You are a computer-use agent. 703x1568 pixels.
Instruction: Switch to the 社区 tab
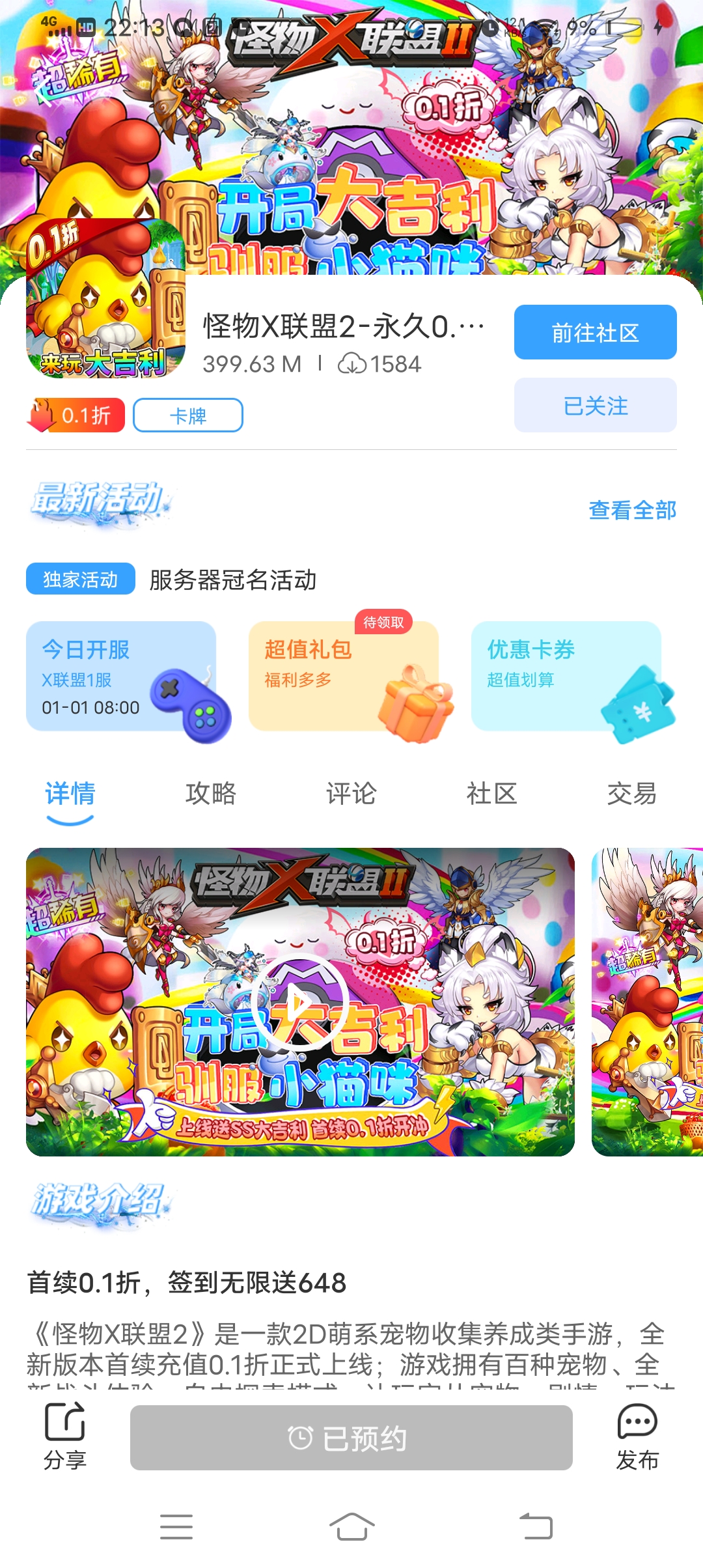point(492,793)
